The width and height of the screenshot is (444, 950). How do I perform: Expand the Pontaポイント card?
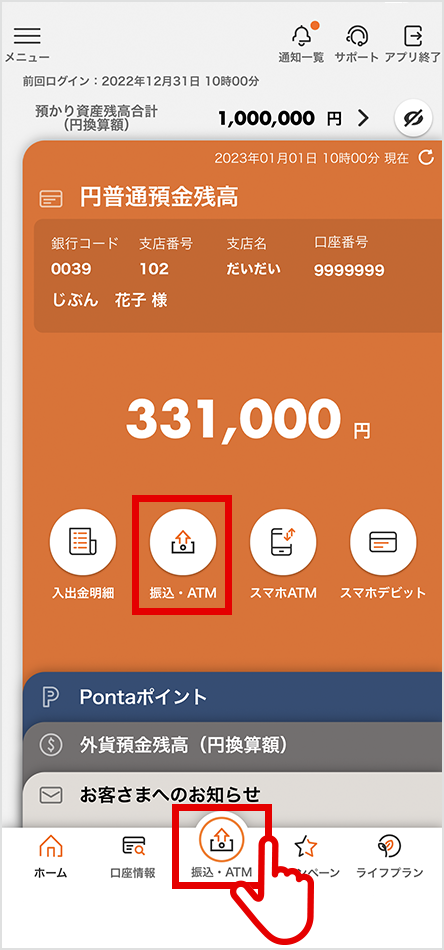[x=233, y=697]
